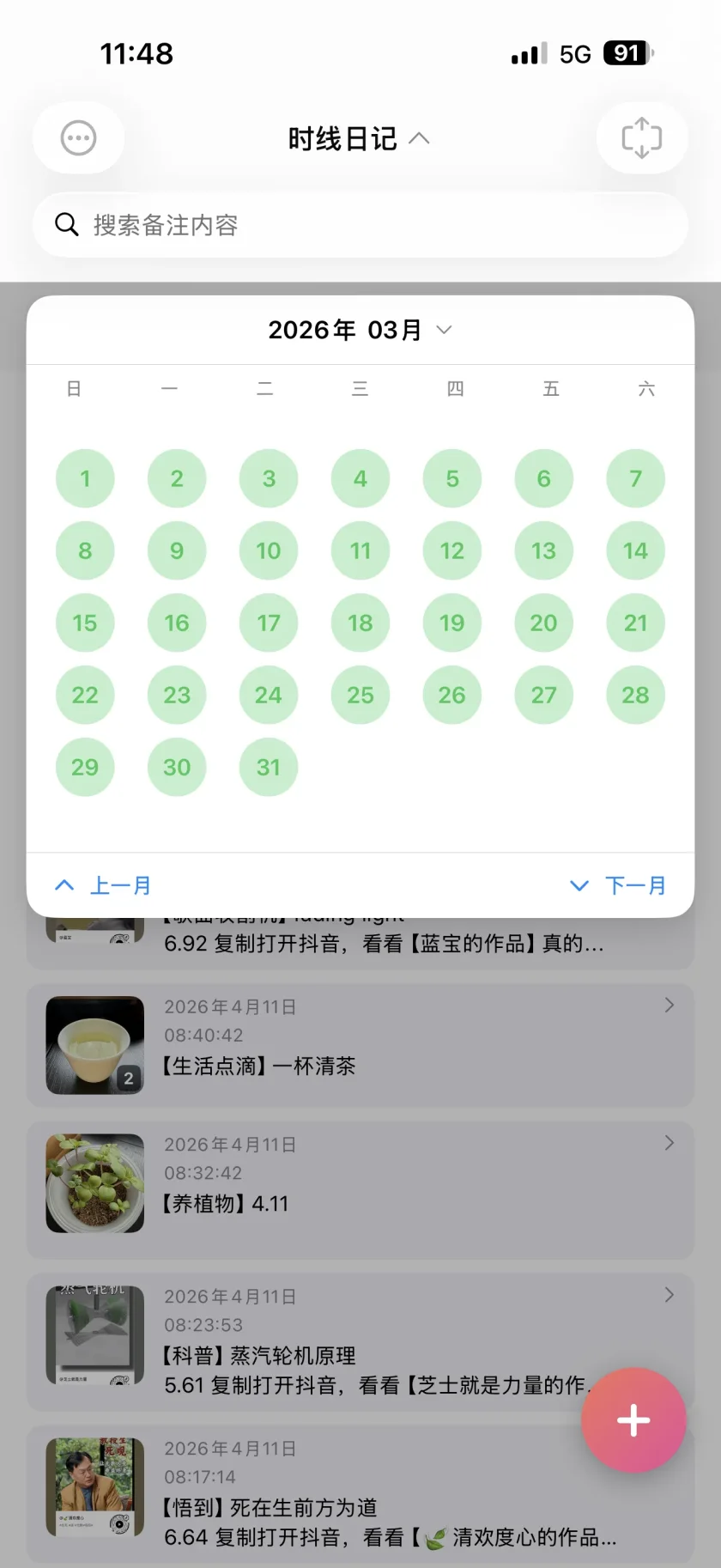Tap the pink plus button to add entry
This screenshot has width=721, height=1568.
coord(633,1420)
